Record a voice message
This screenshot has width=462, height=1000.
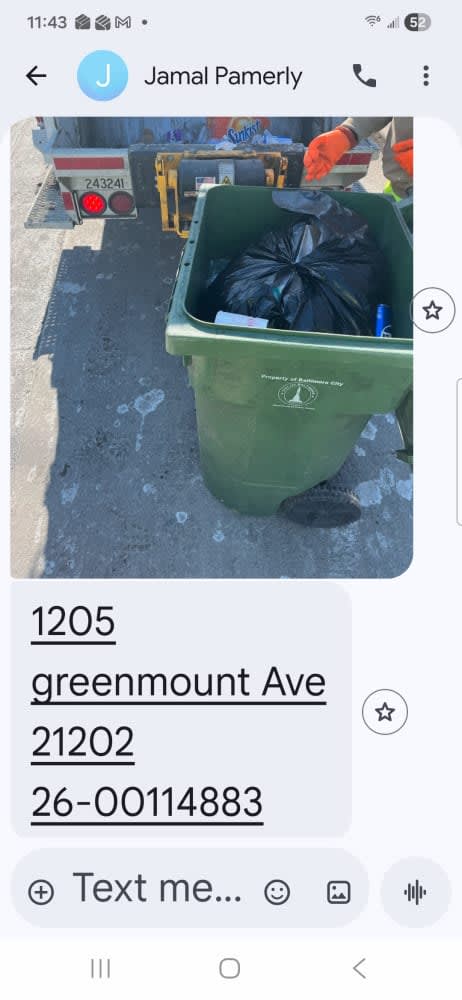(415, 892)
